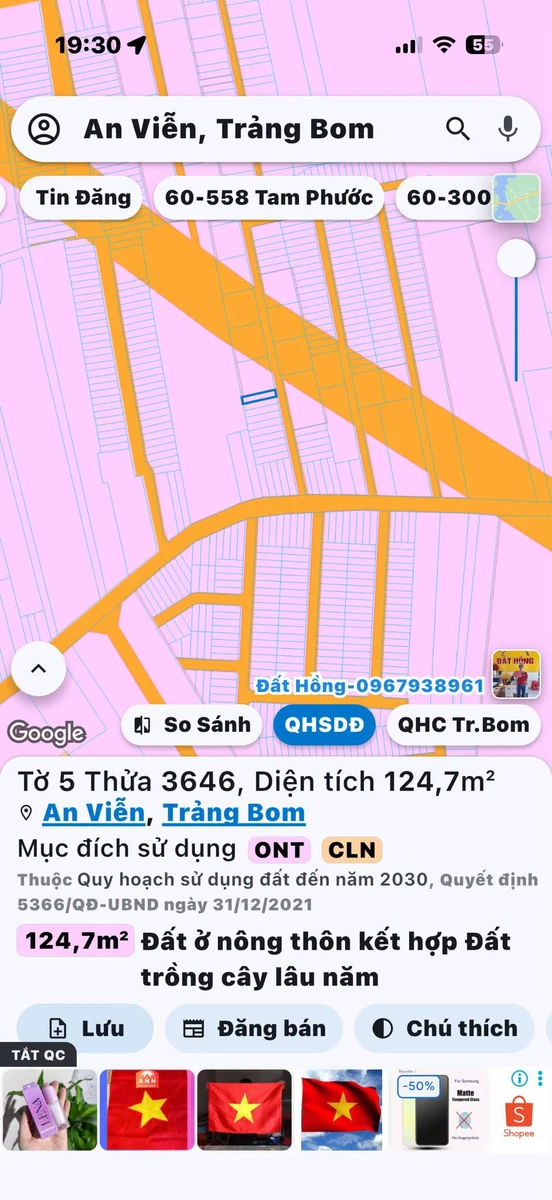Turn off ads with TẮT QC
The width and height of the screenshot is (552, 1200).
click(x=38, y=1055)
